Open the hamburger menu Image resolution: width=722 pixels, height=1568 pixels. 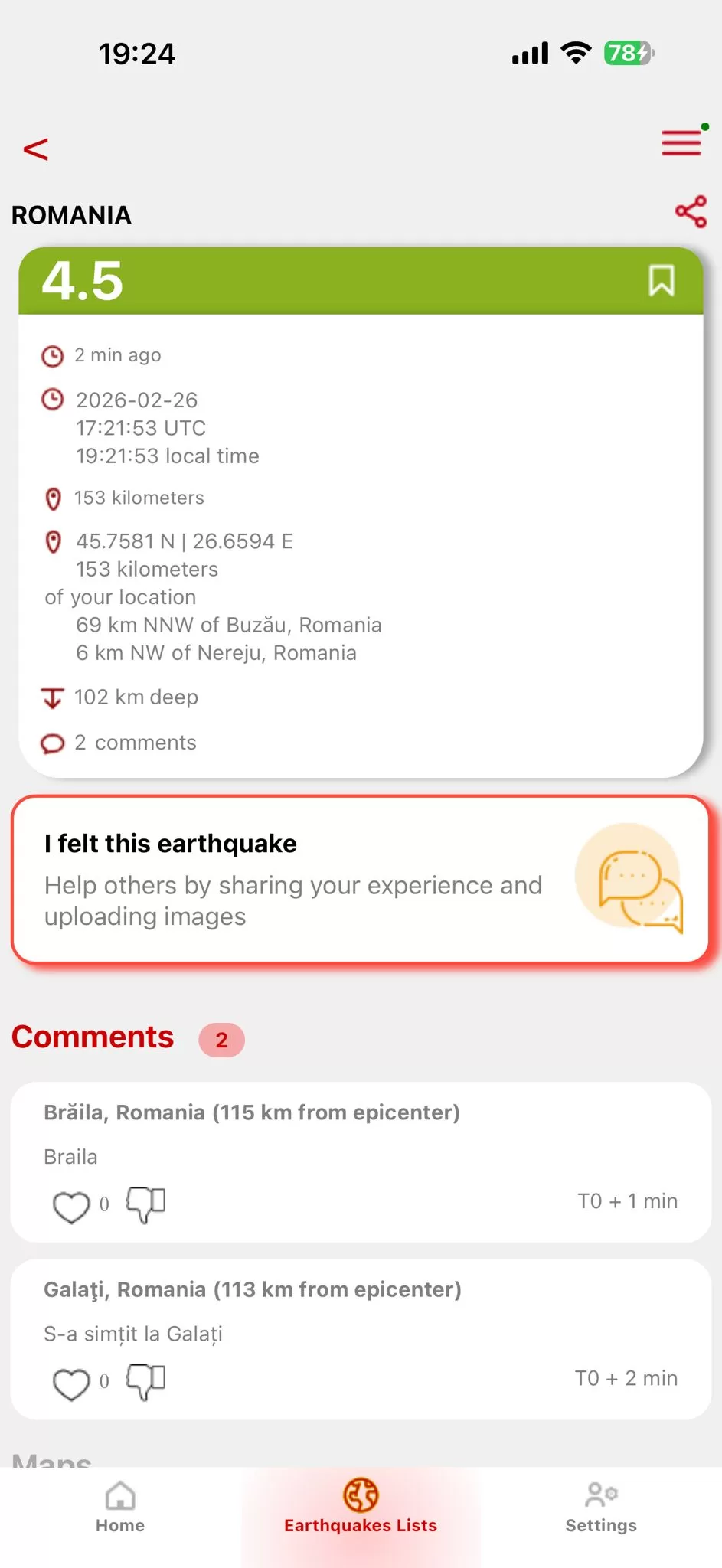(x=681, y=143)
